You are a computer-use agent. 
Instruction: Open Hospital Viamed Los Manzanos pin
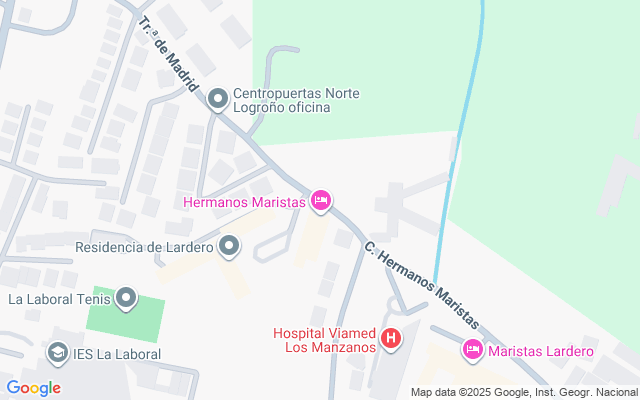391,339
